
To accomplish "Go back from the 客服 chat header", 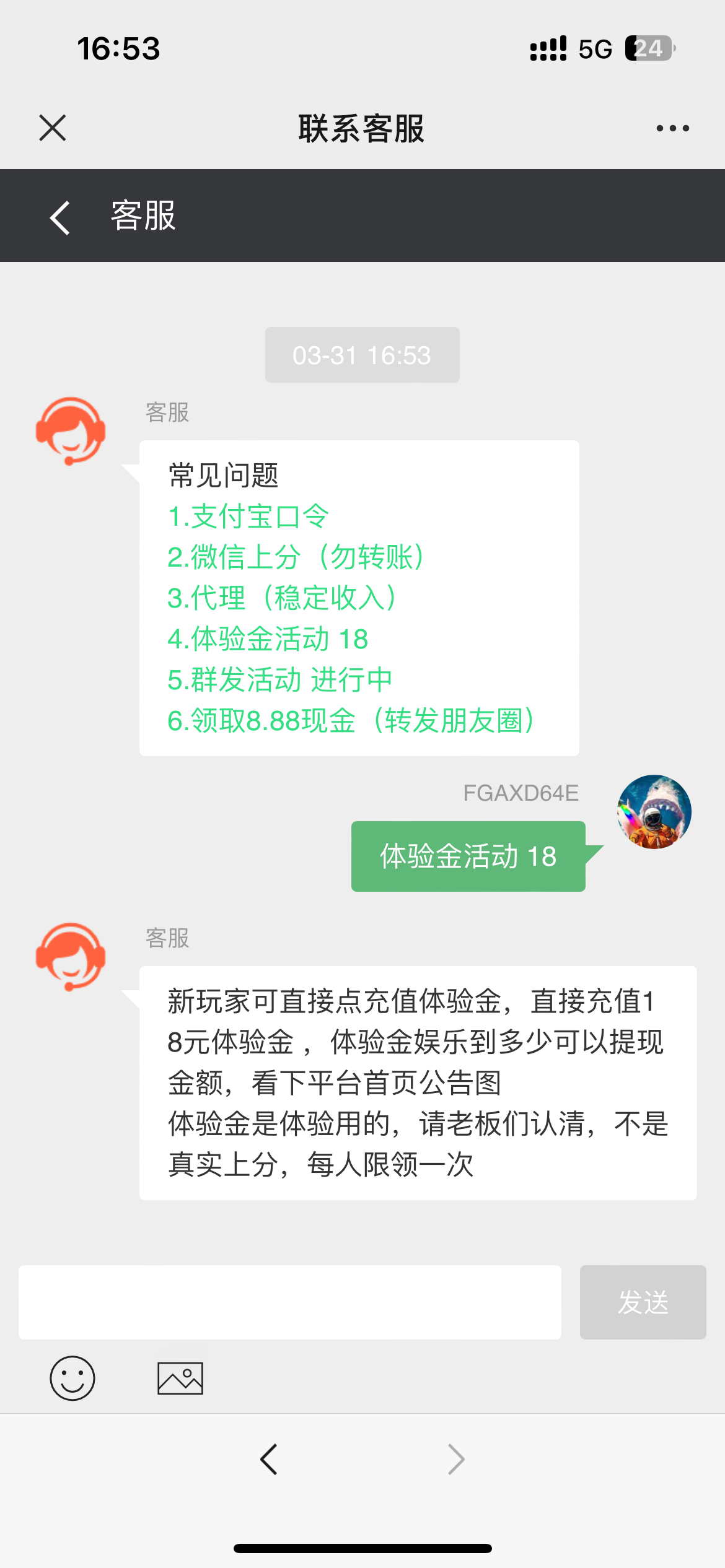I will tap(60, 217).
